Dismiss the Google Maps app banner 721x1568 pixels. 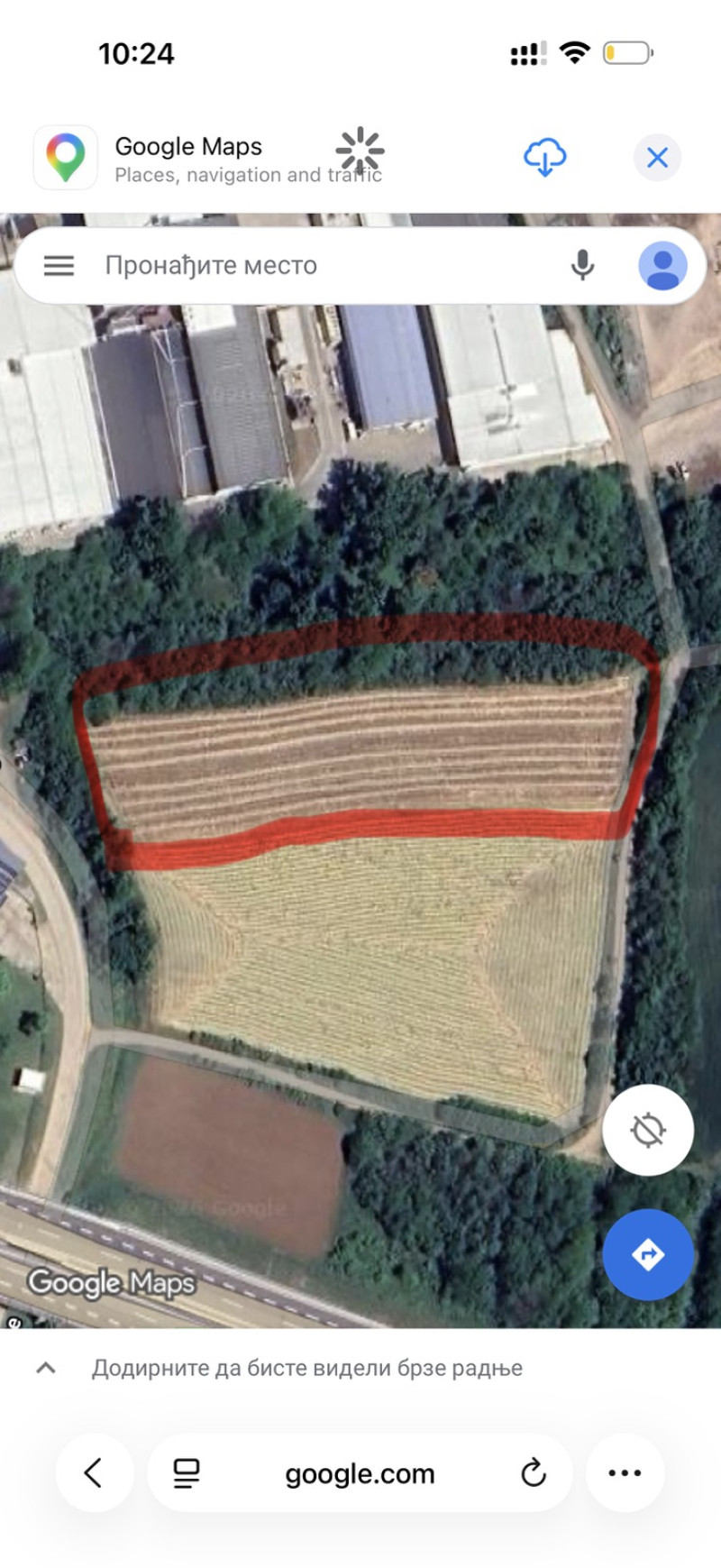[x=657, y=158]
